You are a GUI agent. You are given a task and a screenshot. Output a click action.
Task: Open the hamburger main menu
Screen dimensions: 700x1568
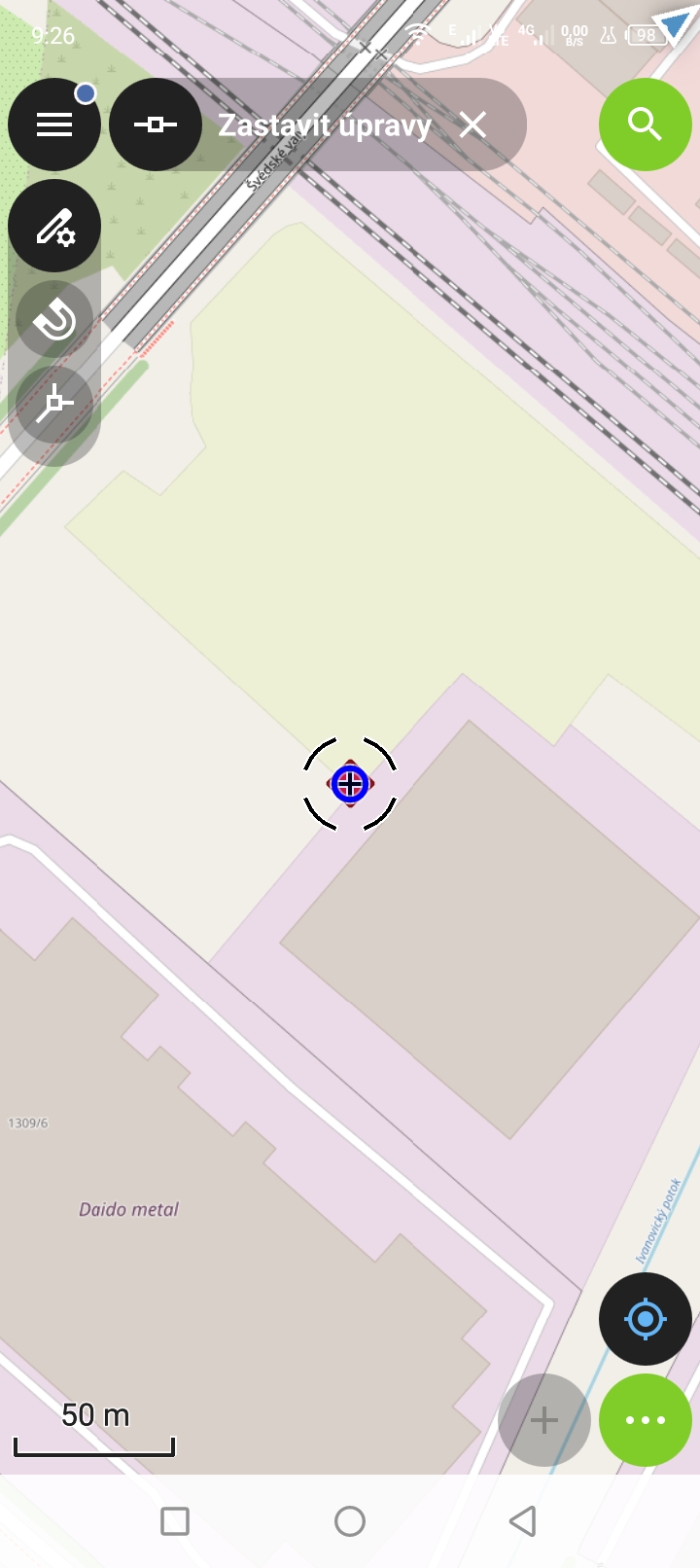point(54,125)
